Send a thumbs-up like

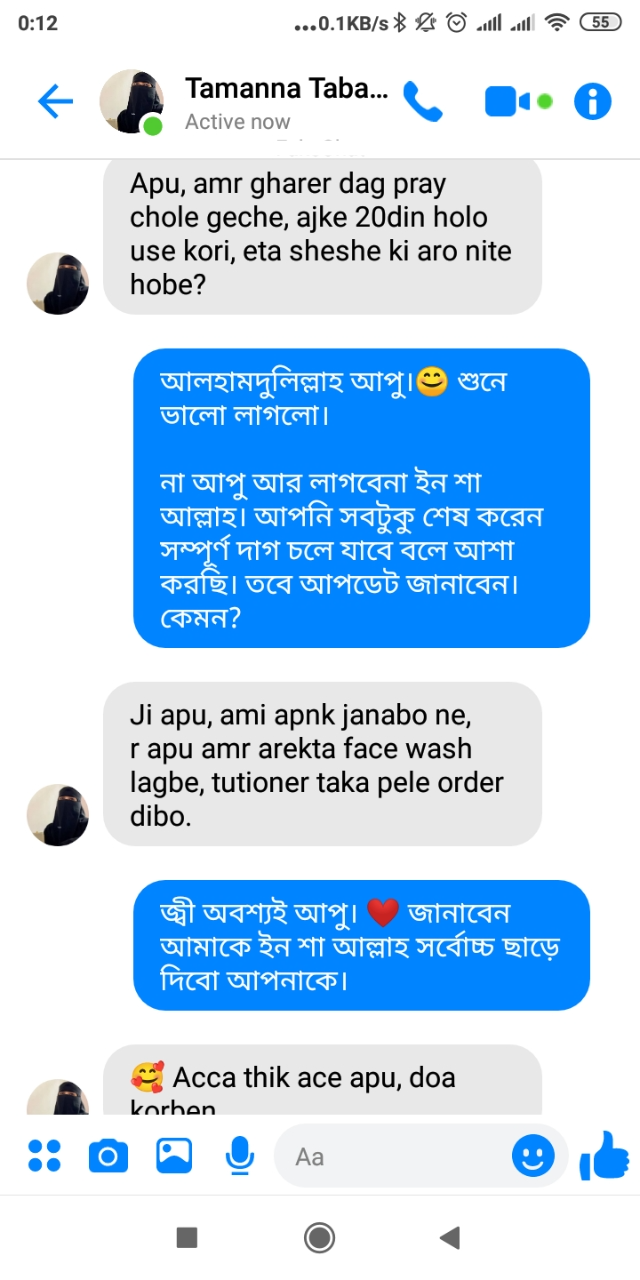coord(604,1156)
